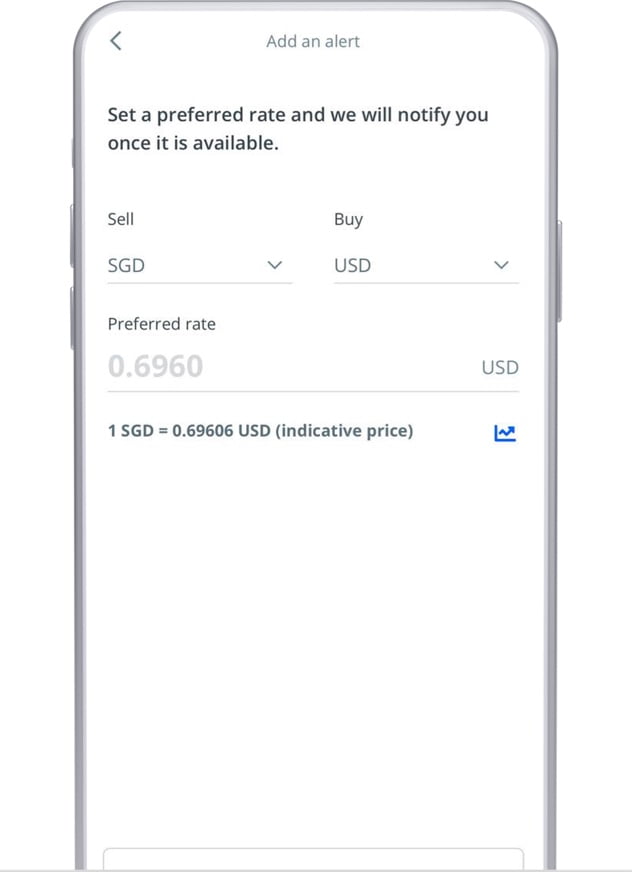This screenshot has height=872, width=632.
Task: Go back from Add an alert
Action: pyautogui.click(x=116, y=41)
